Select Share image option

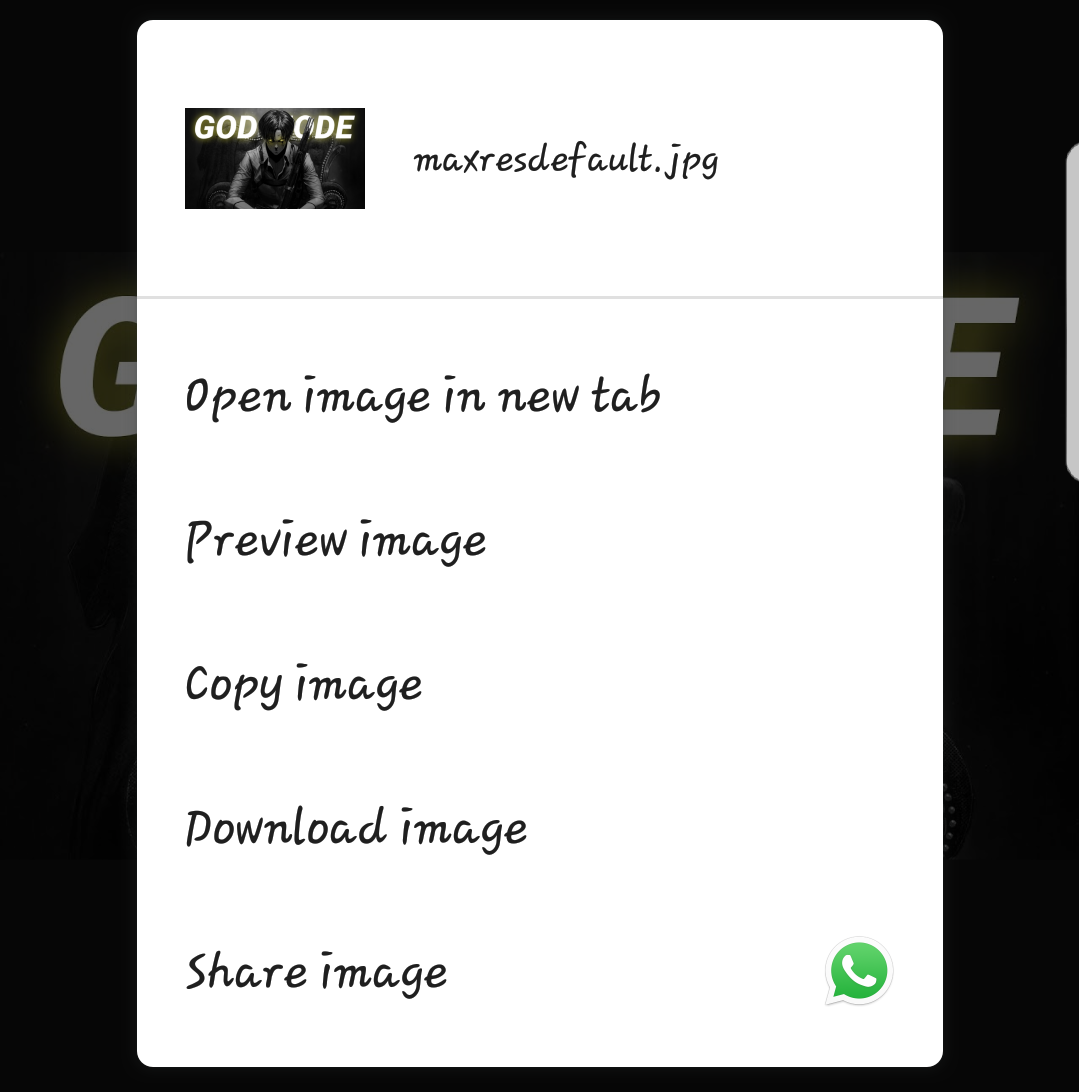(316, 973)
